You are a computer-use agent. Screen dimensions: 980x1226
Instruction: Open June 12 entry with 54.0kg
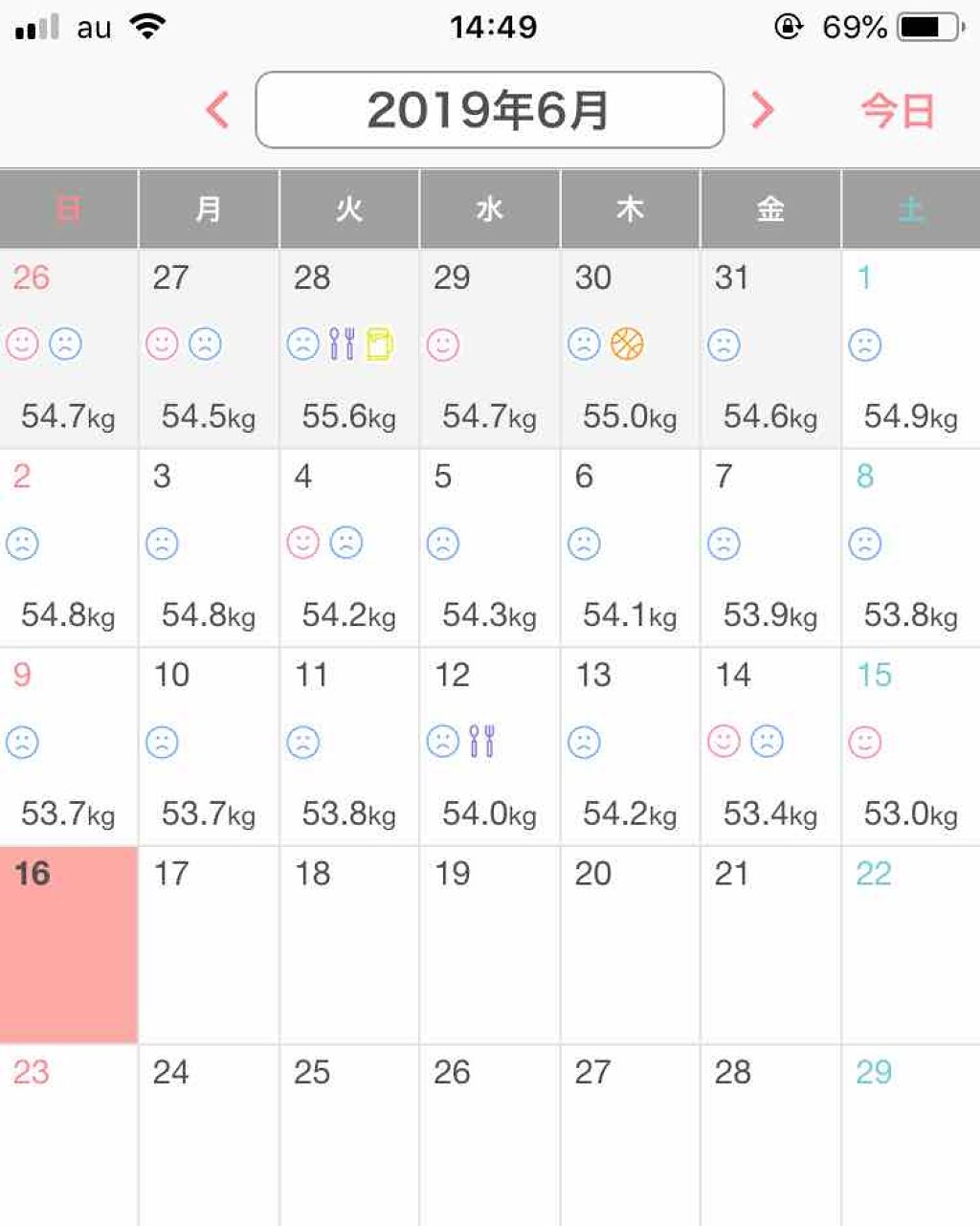click(x=489, y=747)
